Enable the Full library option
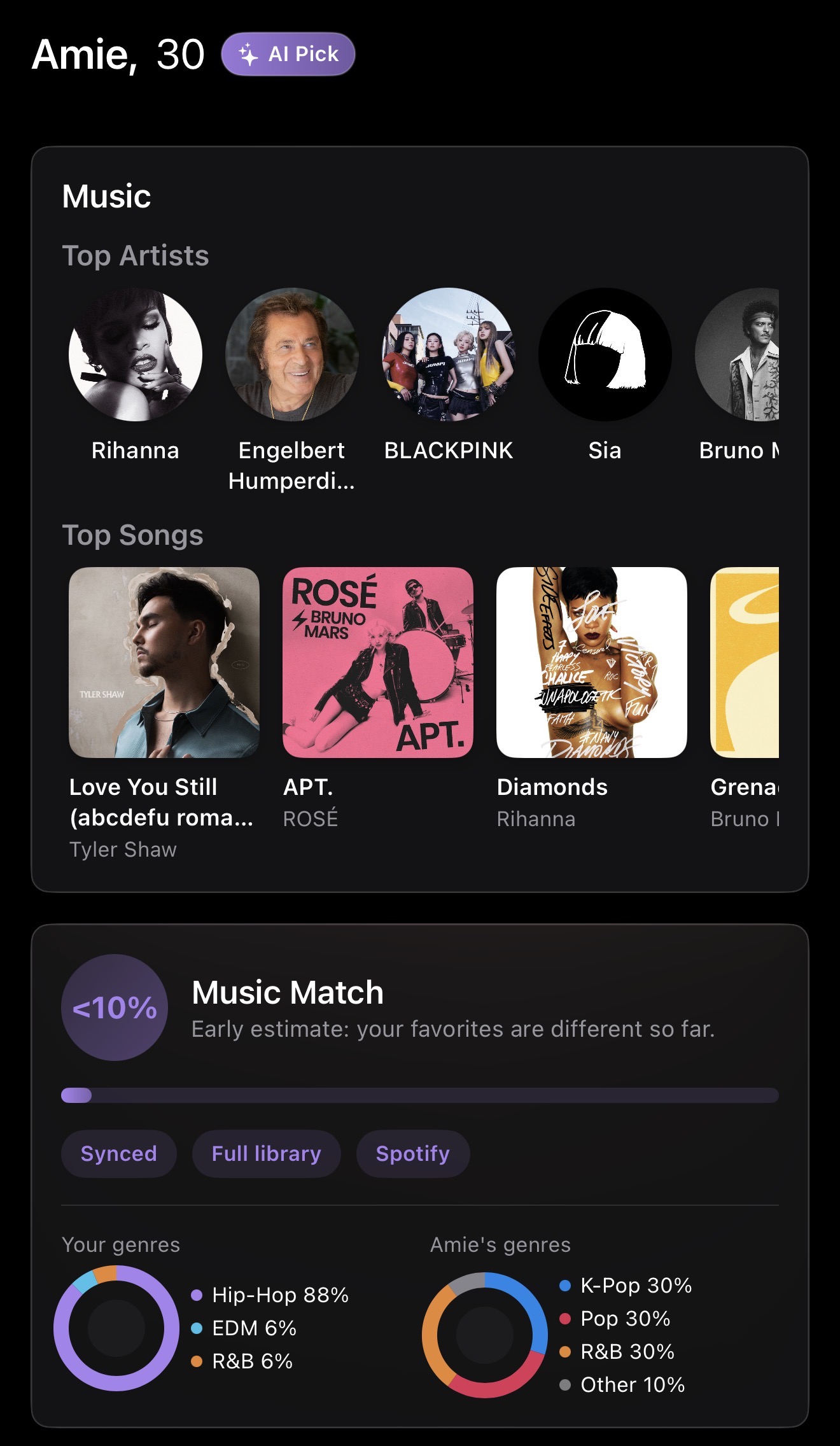This screenshot has height=1446, width=840. pyautogui.click(x=266, y=1154)
